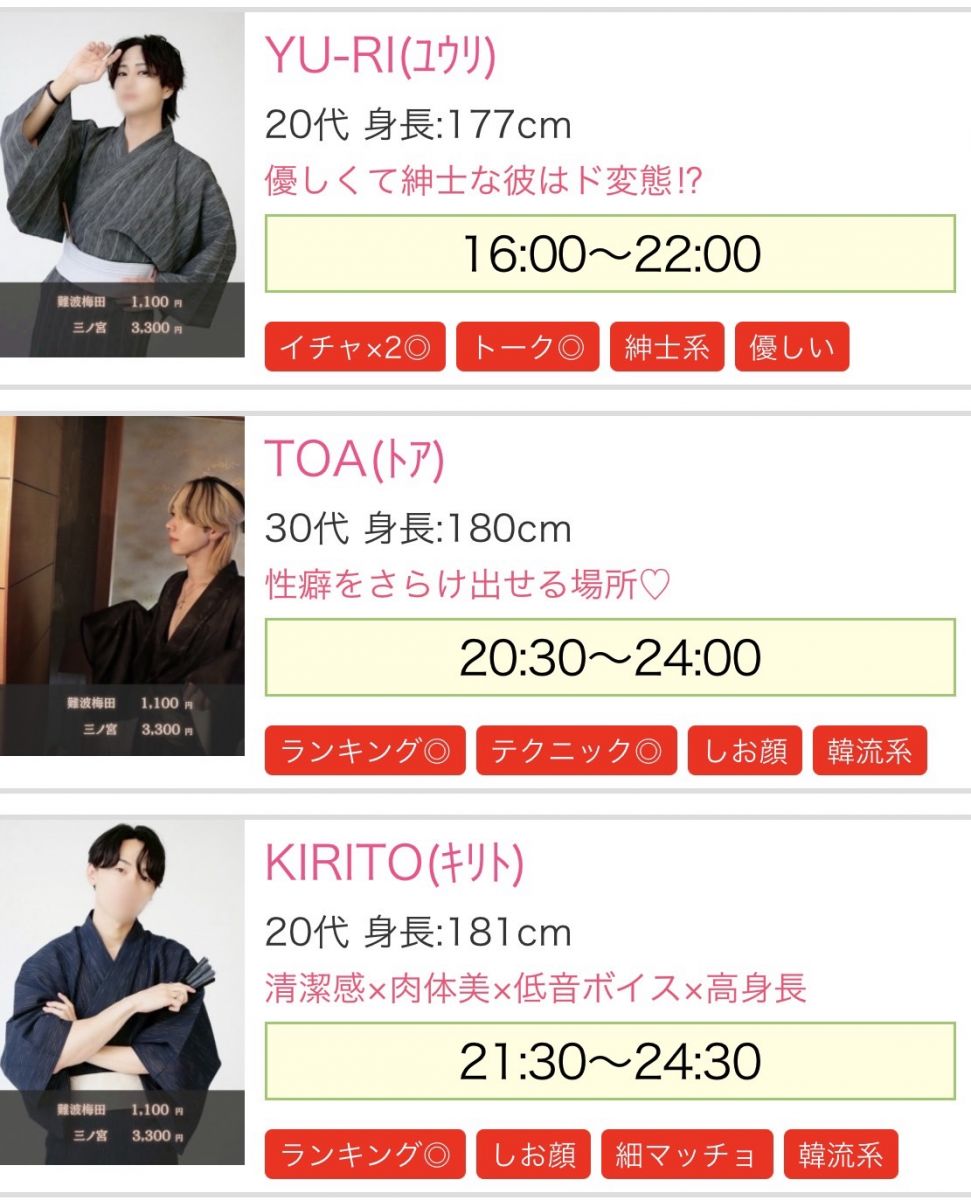The width and height of the screenshot is (971, 1200).
Task: Choose the 韓流系 tag on KIRITO
Action: tap(841, 1155)
